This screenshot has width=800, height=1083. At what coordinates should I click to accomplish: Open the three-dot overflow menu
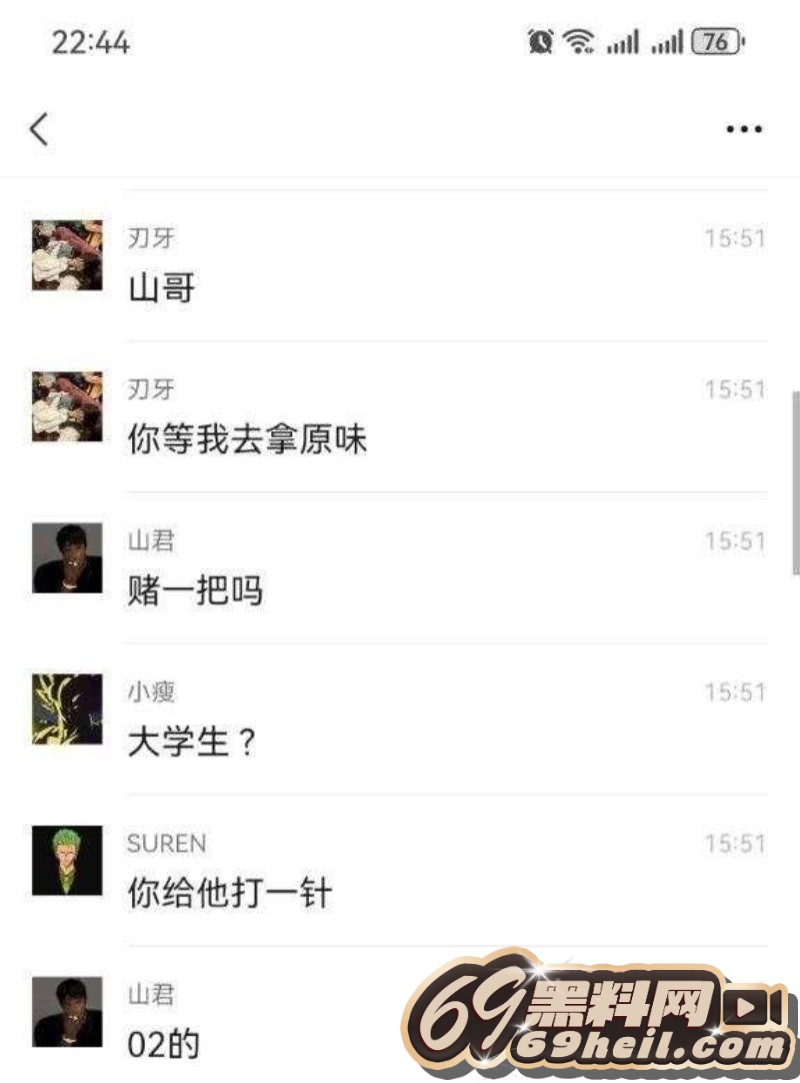744,129
